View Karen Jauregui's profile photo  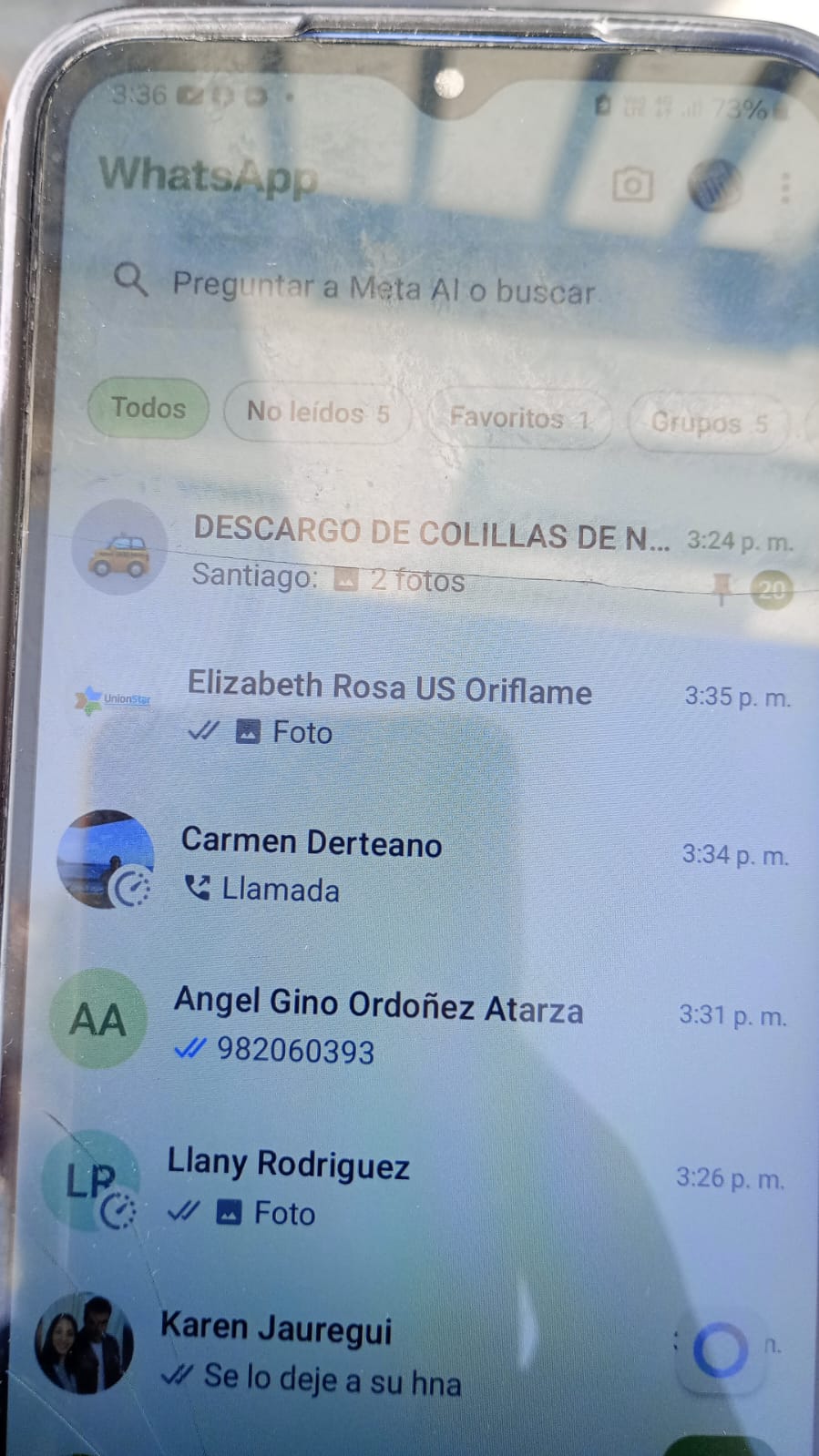point(83,1344)
